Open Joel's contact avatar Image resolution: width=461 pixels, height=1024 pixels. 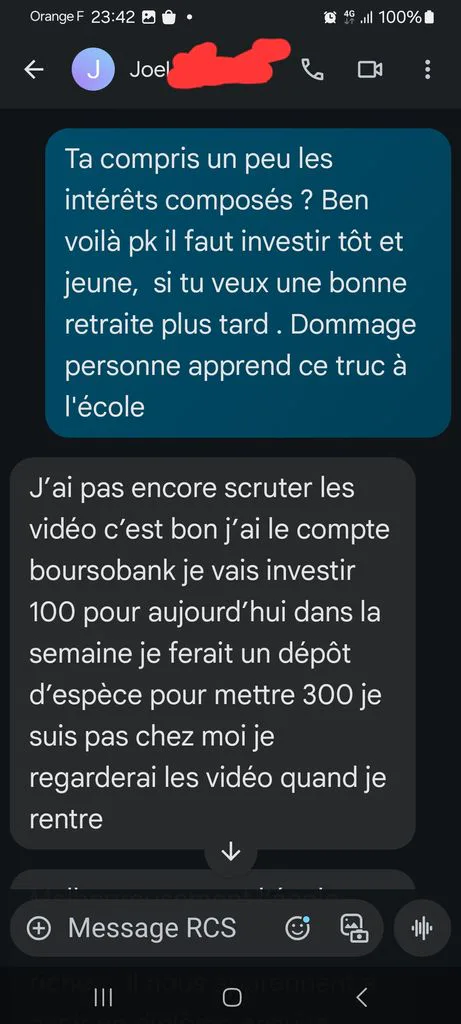pyautogui.click(x=93, y=70)
